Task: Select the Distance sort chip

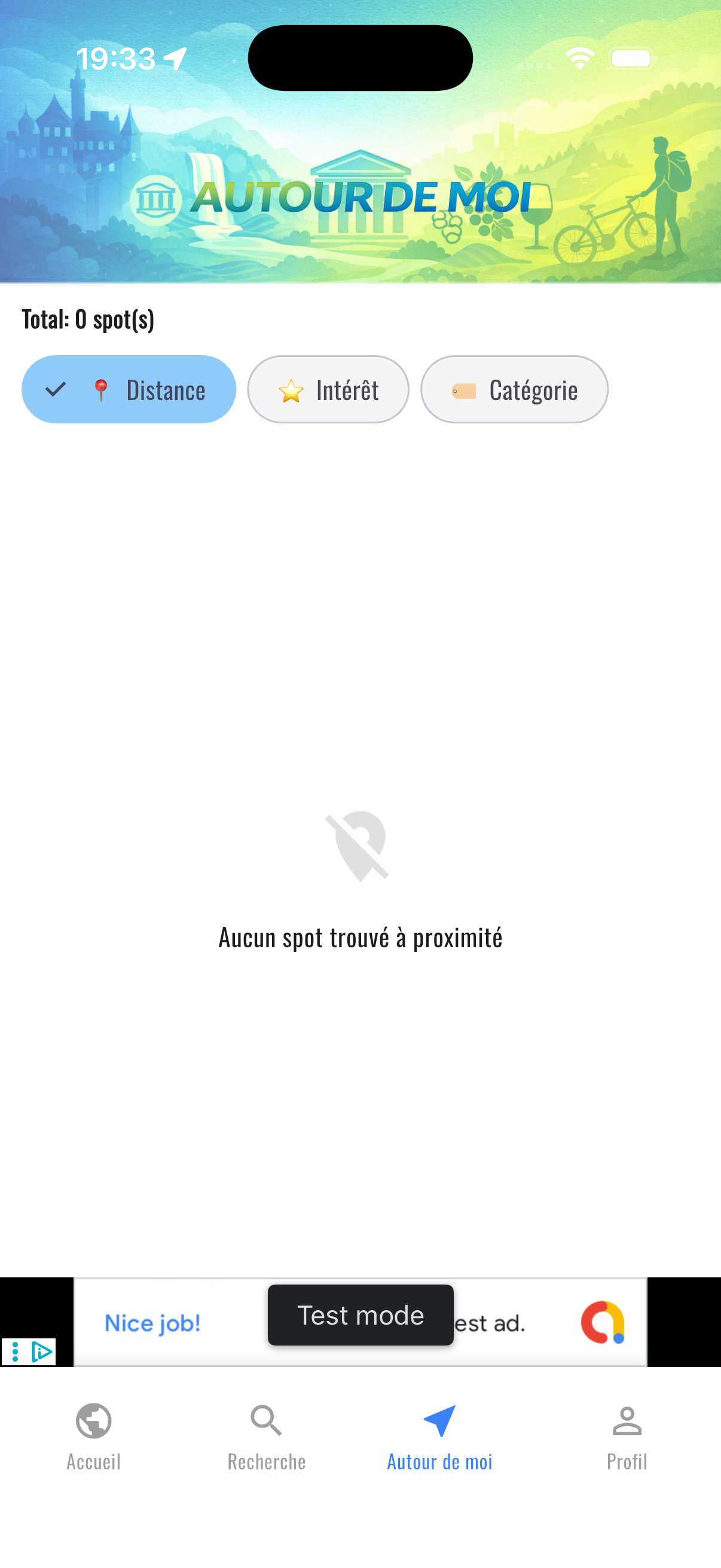Action: (129, 389)
